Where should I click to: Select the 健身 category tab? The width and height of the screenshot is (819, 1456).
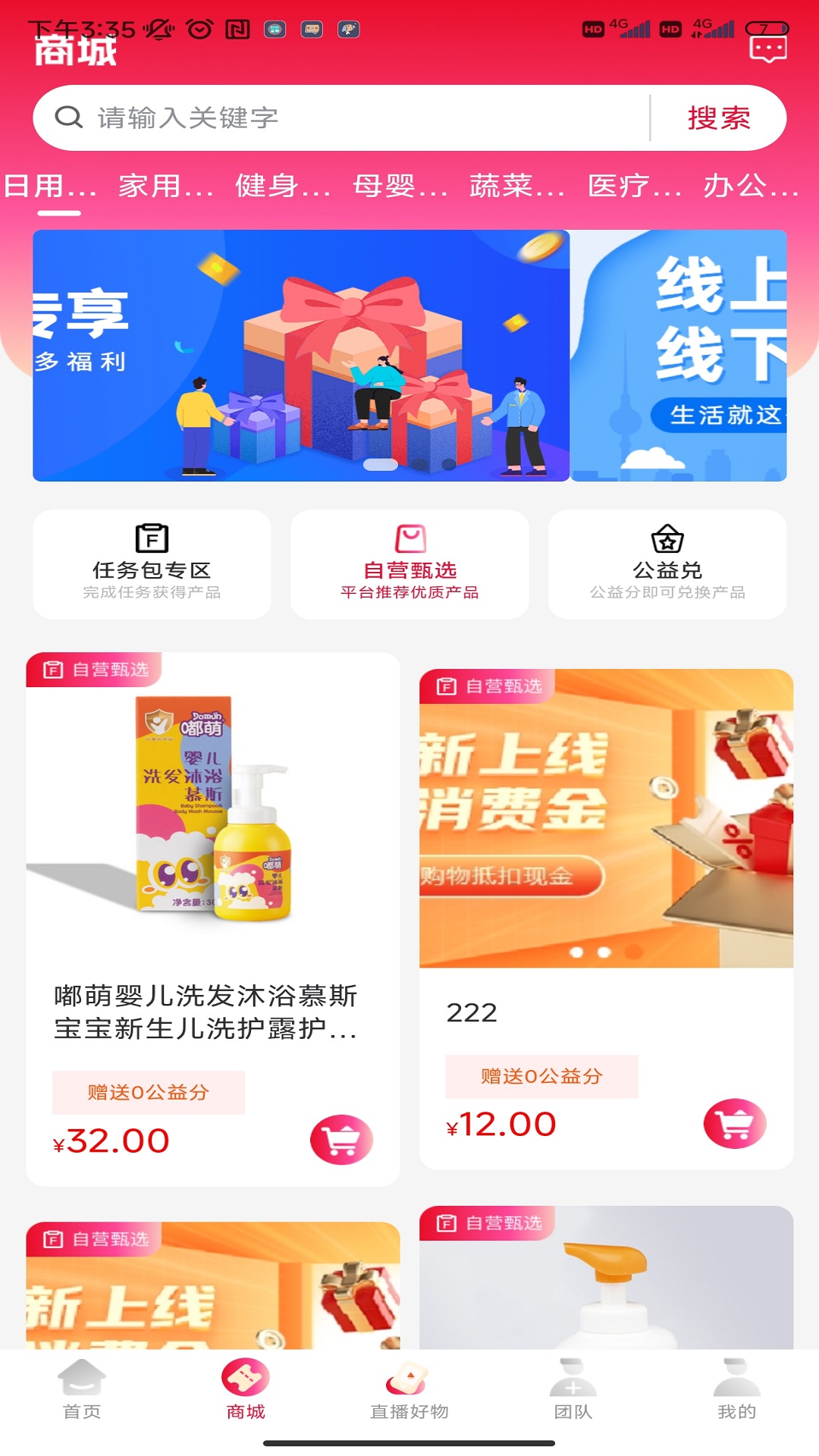click(283, 186)
